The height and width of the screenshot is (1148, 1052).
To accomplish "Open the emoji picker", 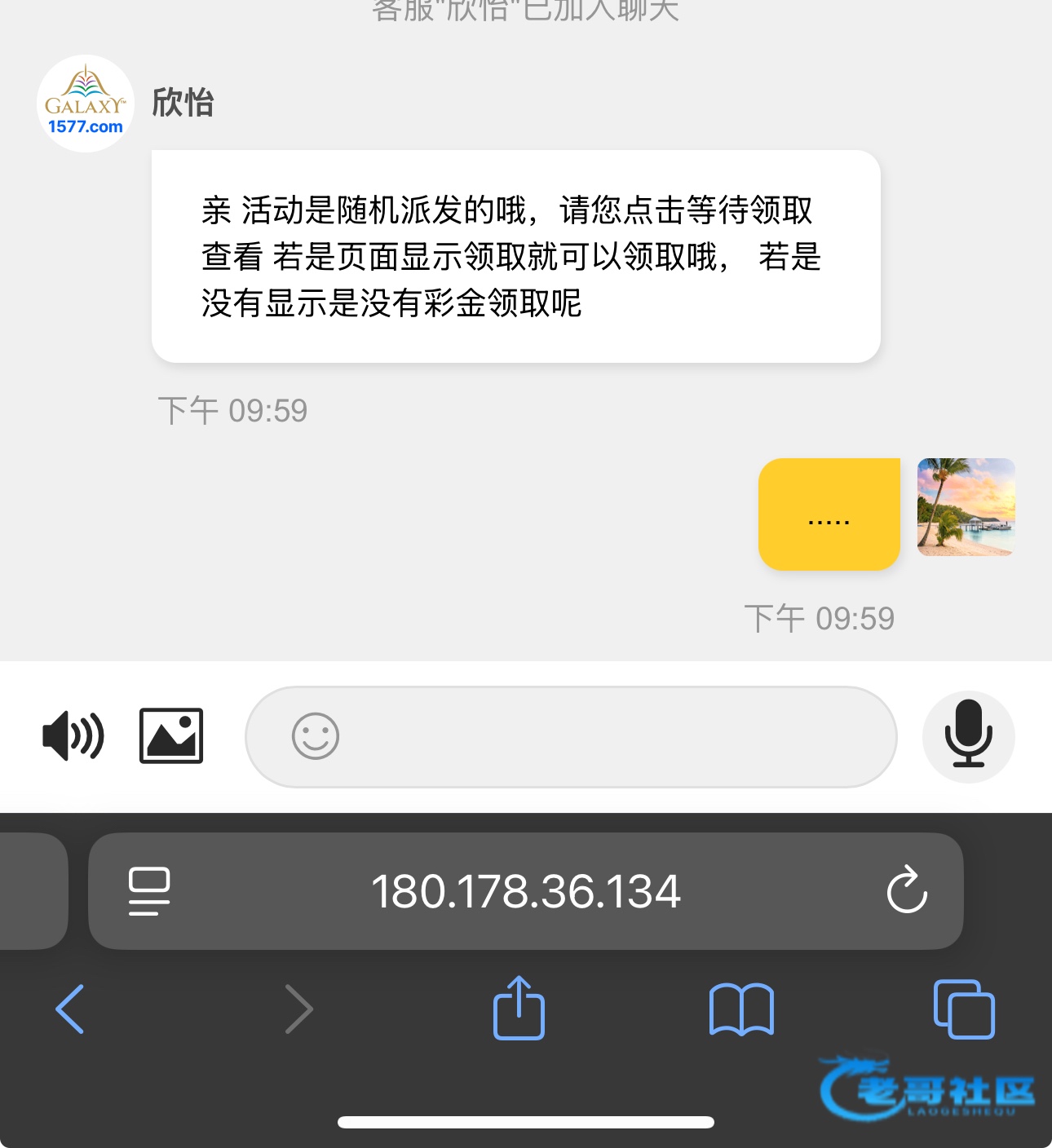I will pos(316,736).
